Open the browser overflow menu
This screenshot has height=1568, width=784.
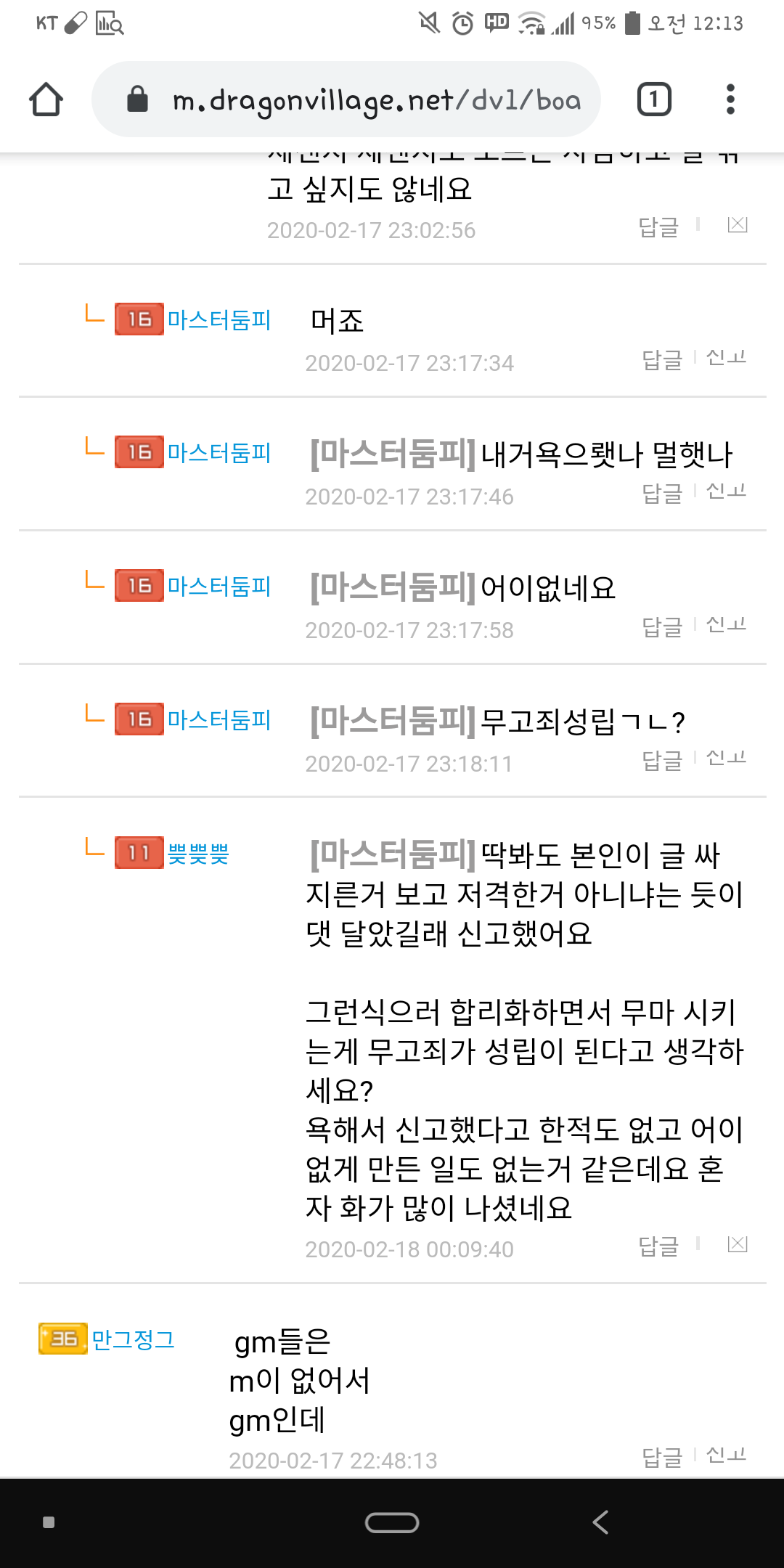730,99
